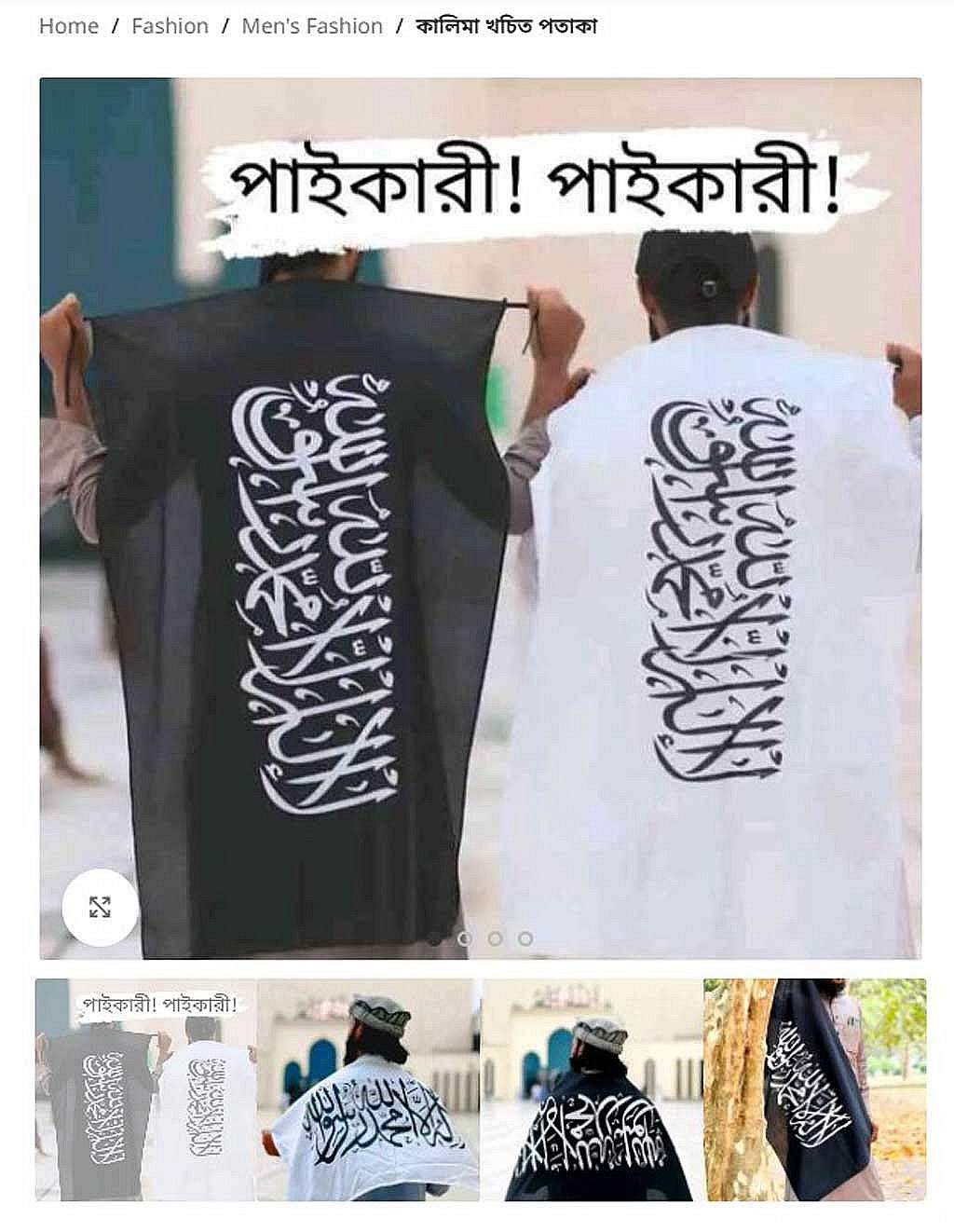Select the white flag cape thumbnail
Image resolution: width=954 pixels, height=1232 pixels.
[x=369, y=1089]
